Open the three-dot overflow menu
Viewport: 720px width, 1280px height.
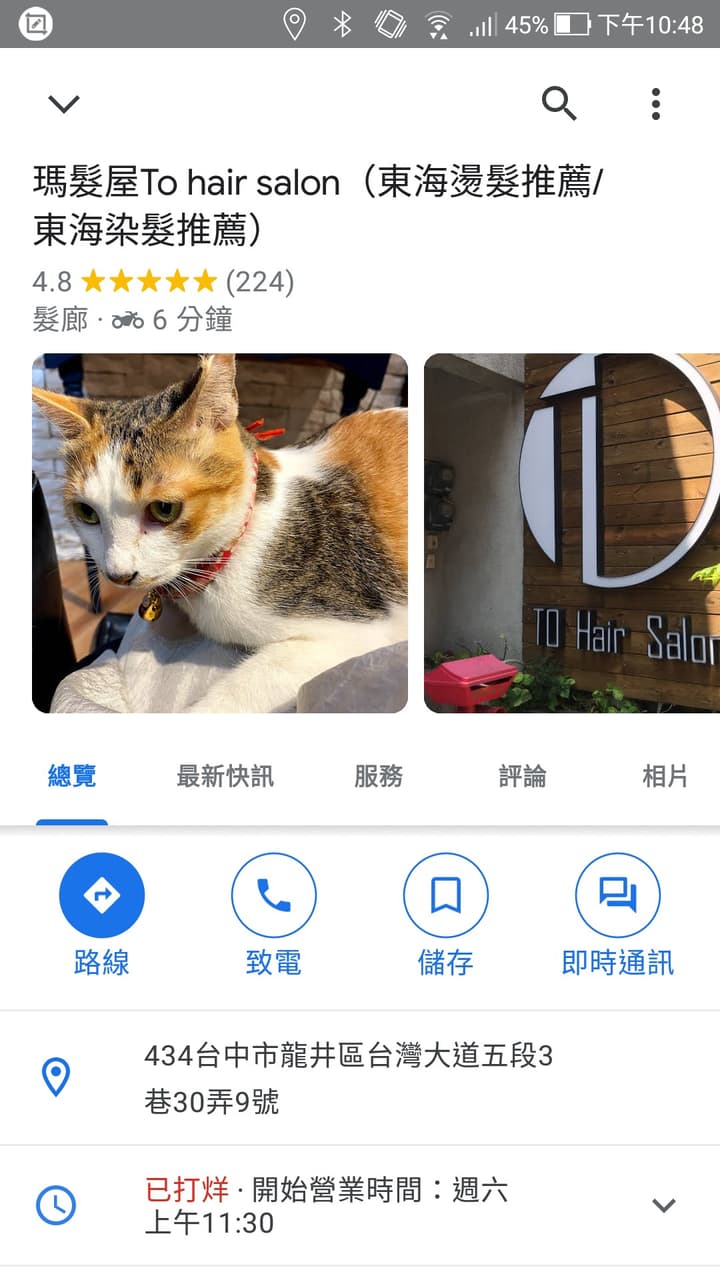pyautogui.click(x=656, y=103)
